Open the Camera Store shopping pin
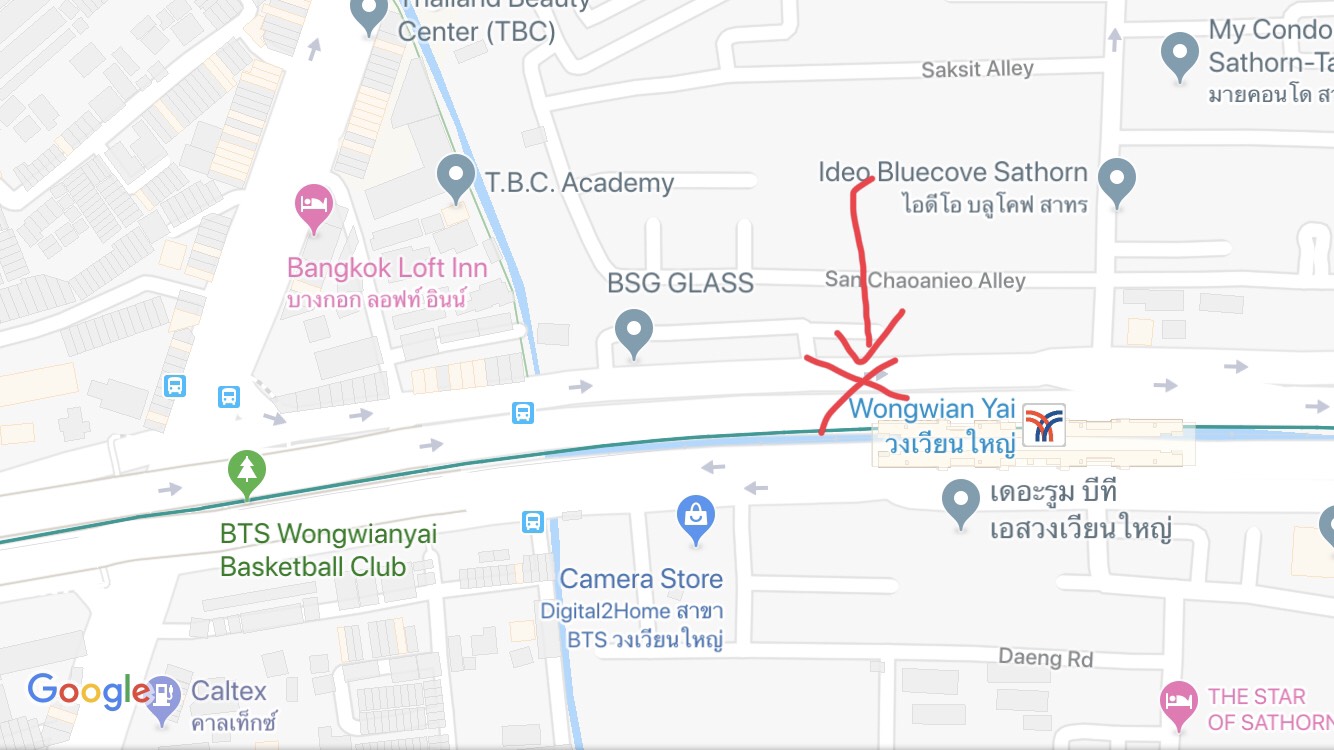 [695, 518]
